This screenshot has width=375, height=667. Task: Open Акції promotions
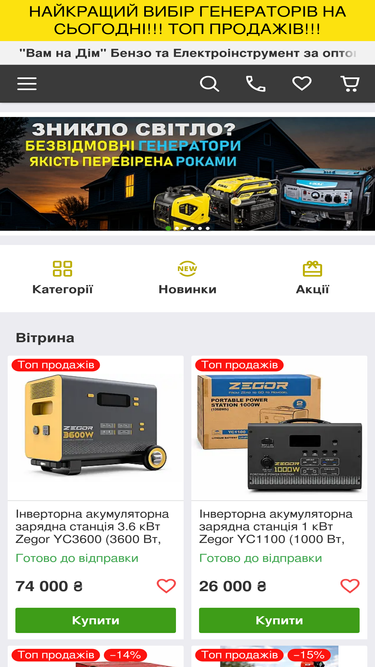pos(312,278)
